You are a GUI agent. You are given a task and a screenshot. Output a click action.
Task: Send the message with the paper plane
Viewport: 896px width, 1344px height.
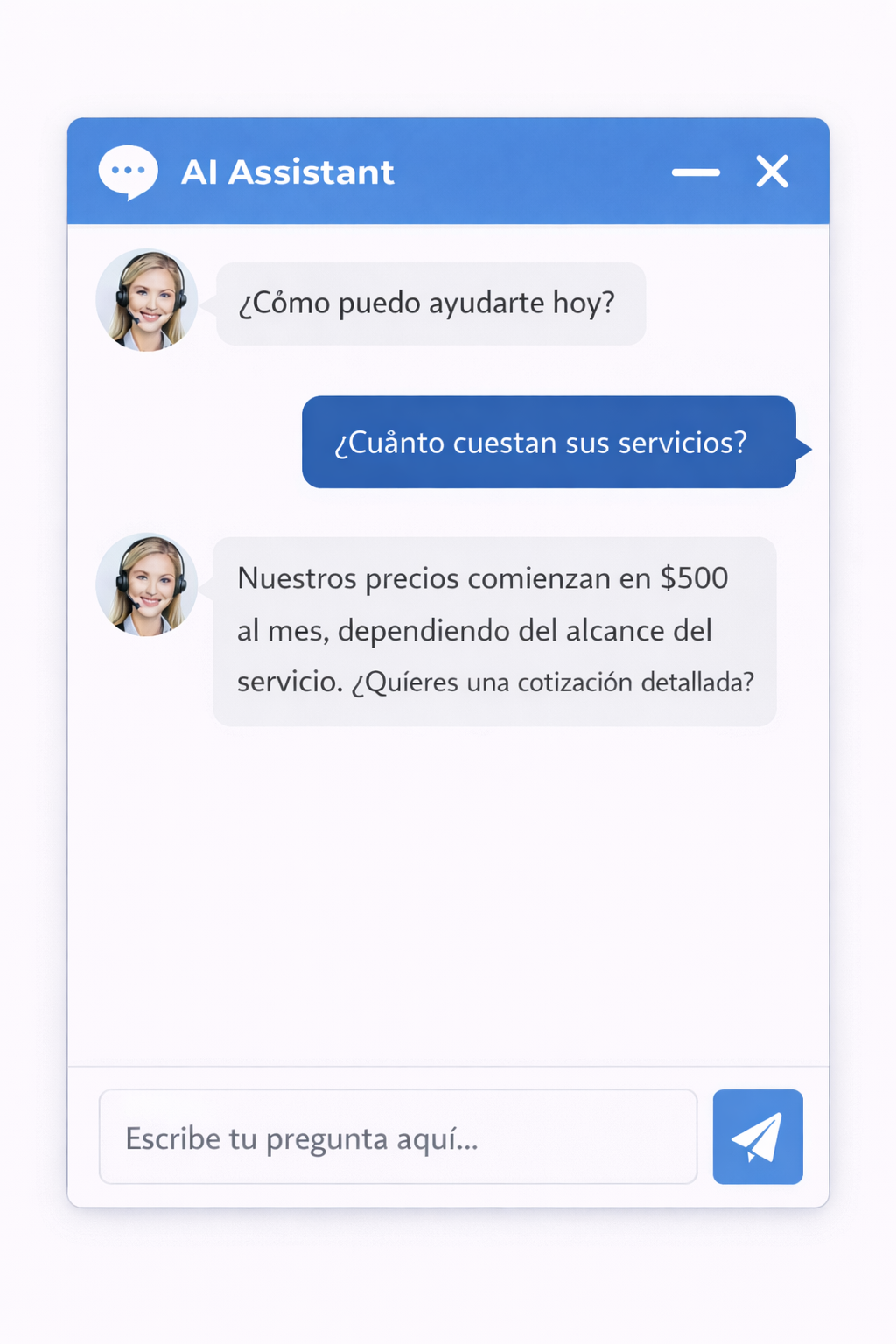pos(758,1137)
